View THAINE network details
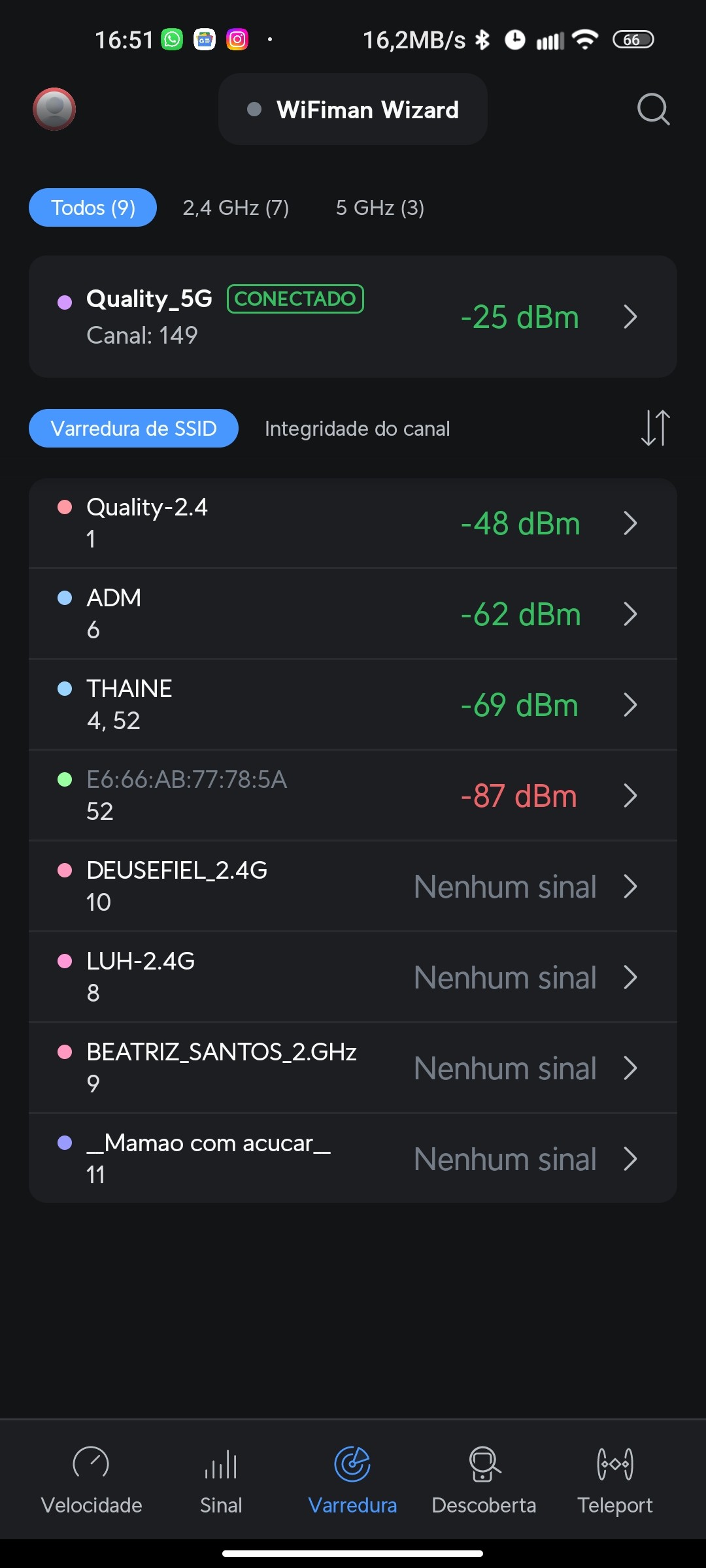The width and height of the screenshot is (706, 1568). point(353,705)
